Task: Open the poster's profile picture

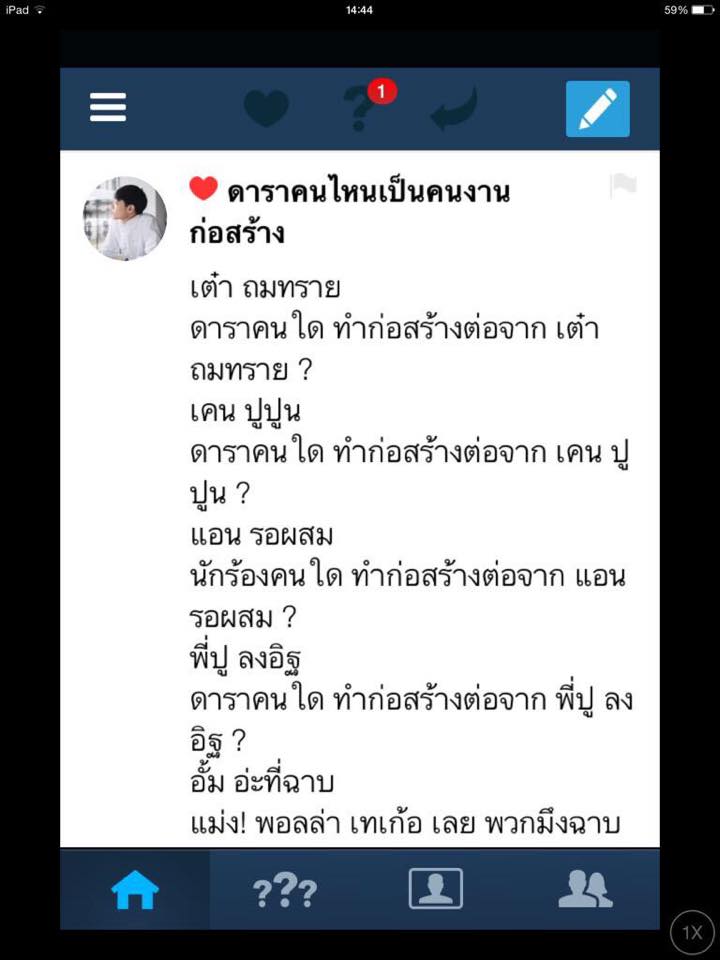Action: click(125, 218)
